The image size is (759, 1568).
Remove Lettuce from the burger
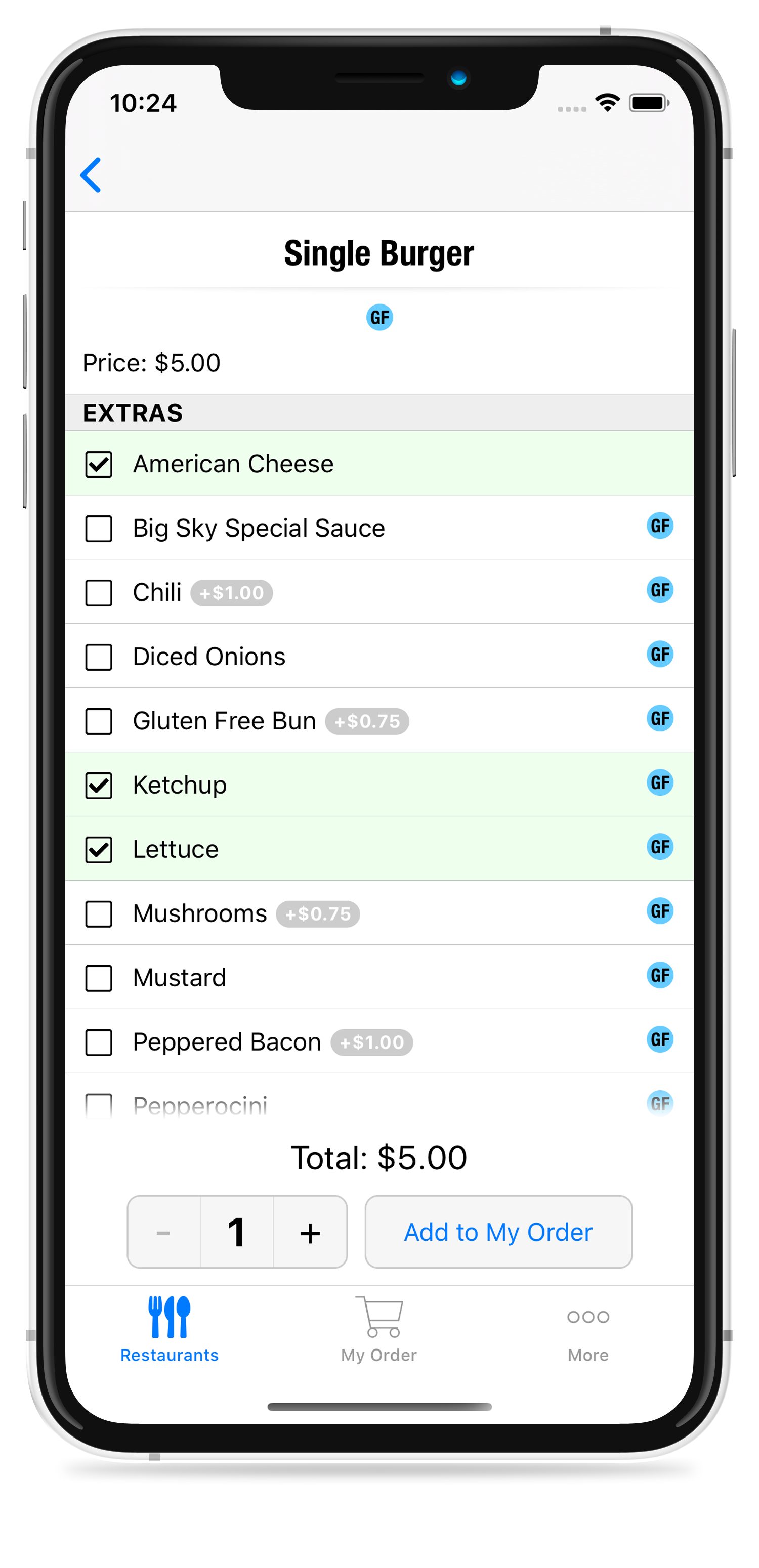[x=99, y=850]
